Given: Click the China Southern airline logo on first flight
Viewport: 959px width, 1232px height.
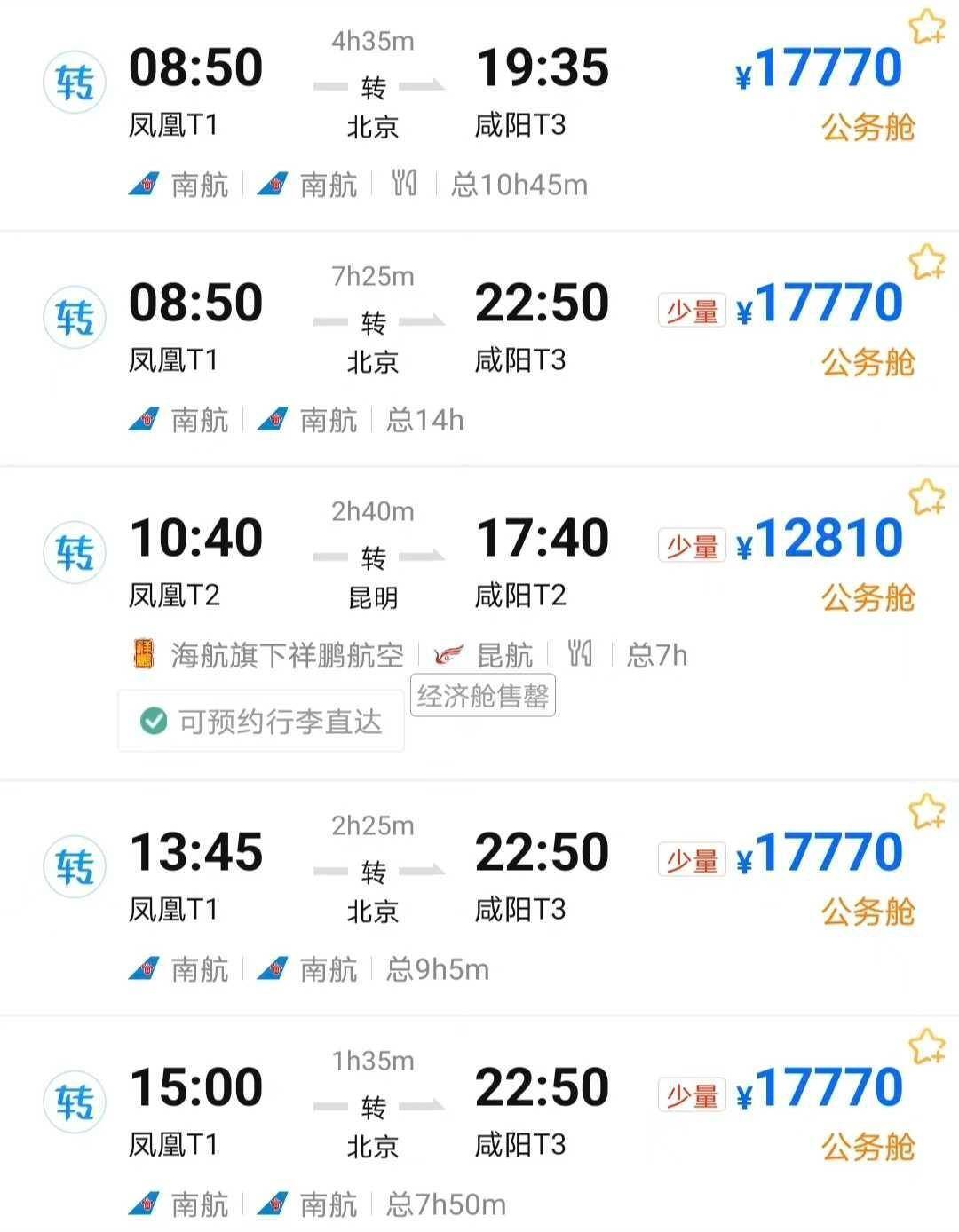Looking at the screenshot, I should (x=145, y=186).
